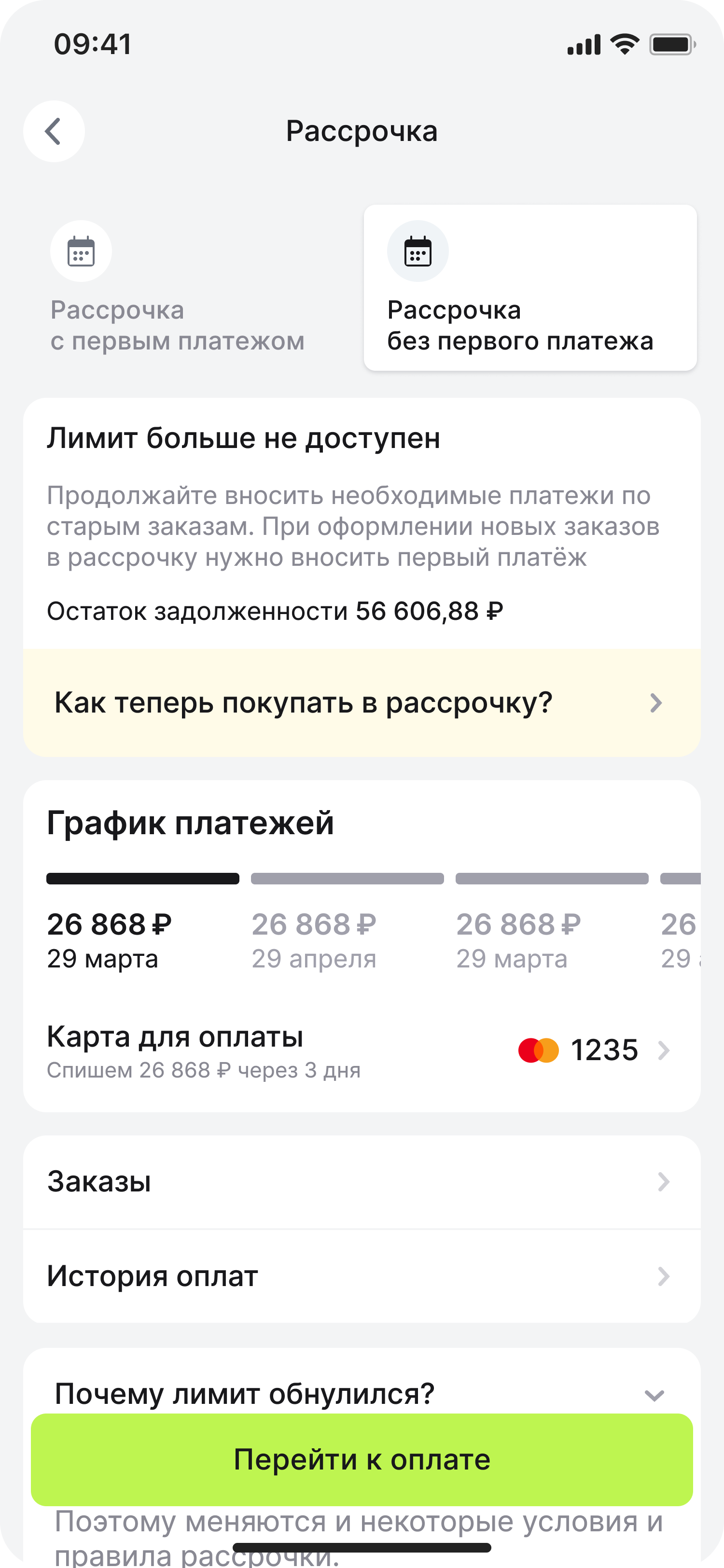The height and width of the screenshot is (1568, 724).
Task: Click the calendar icon above 'Рассрочка с первым платежом'
Action: (81, 251)
